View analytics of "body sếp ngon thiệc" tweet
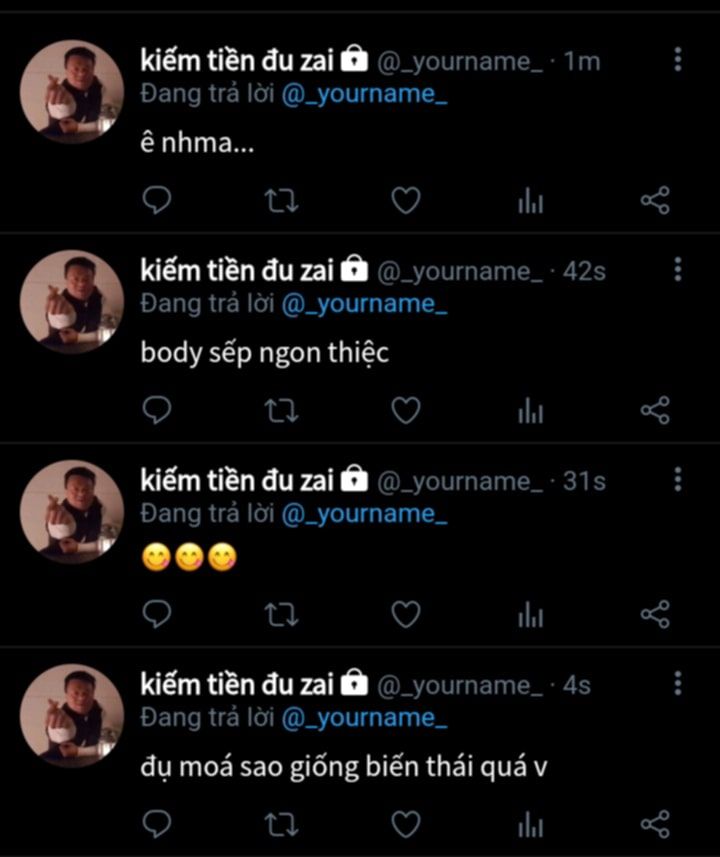 click(530, 410)
